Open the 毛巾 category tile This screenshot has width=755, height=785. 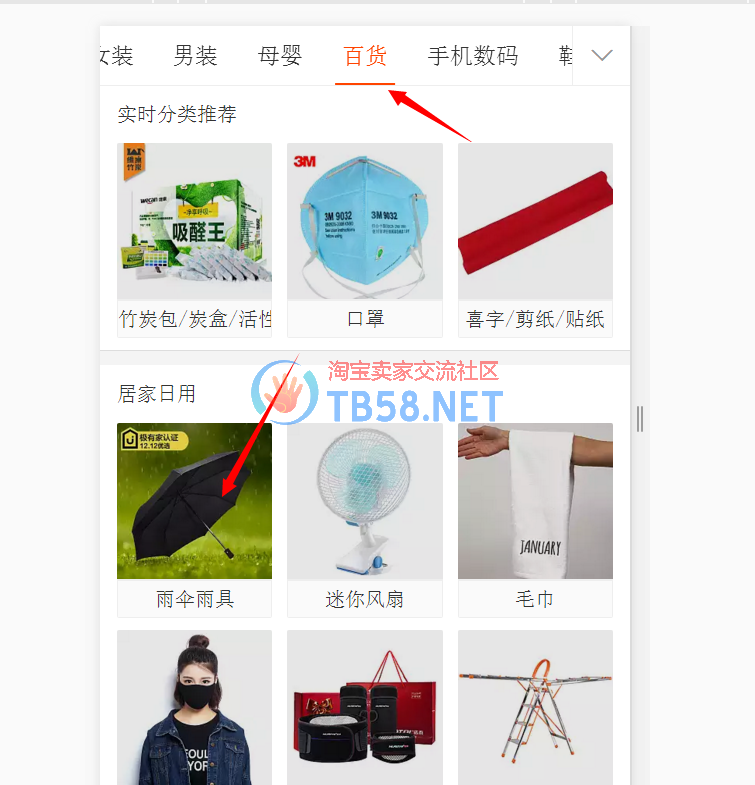535,520
